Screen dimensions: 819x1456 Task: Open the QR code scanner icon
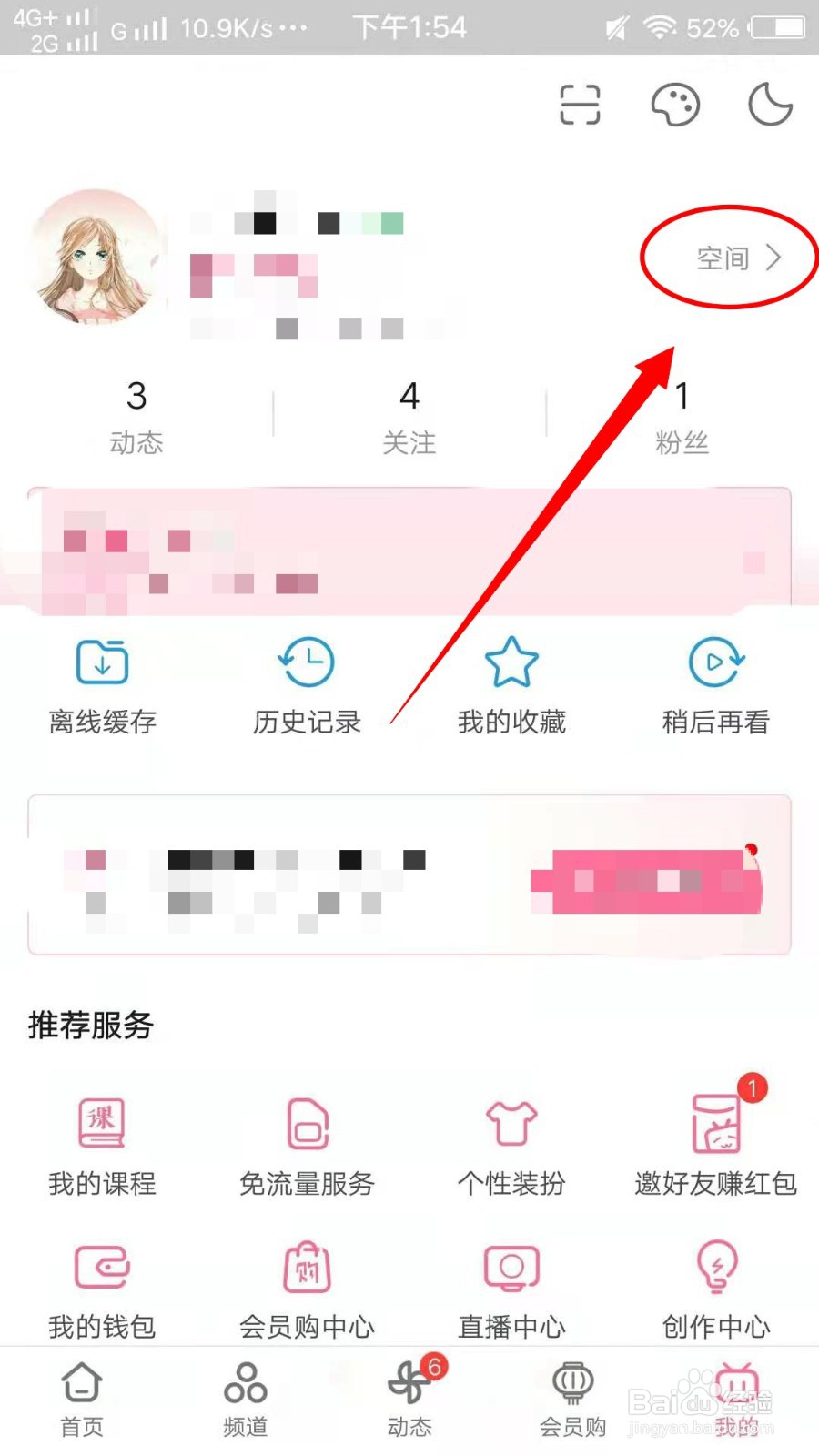click(581, 105)
